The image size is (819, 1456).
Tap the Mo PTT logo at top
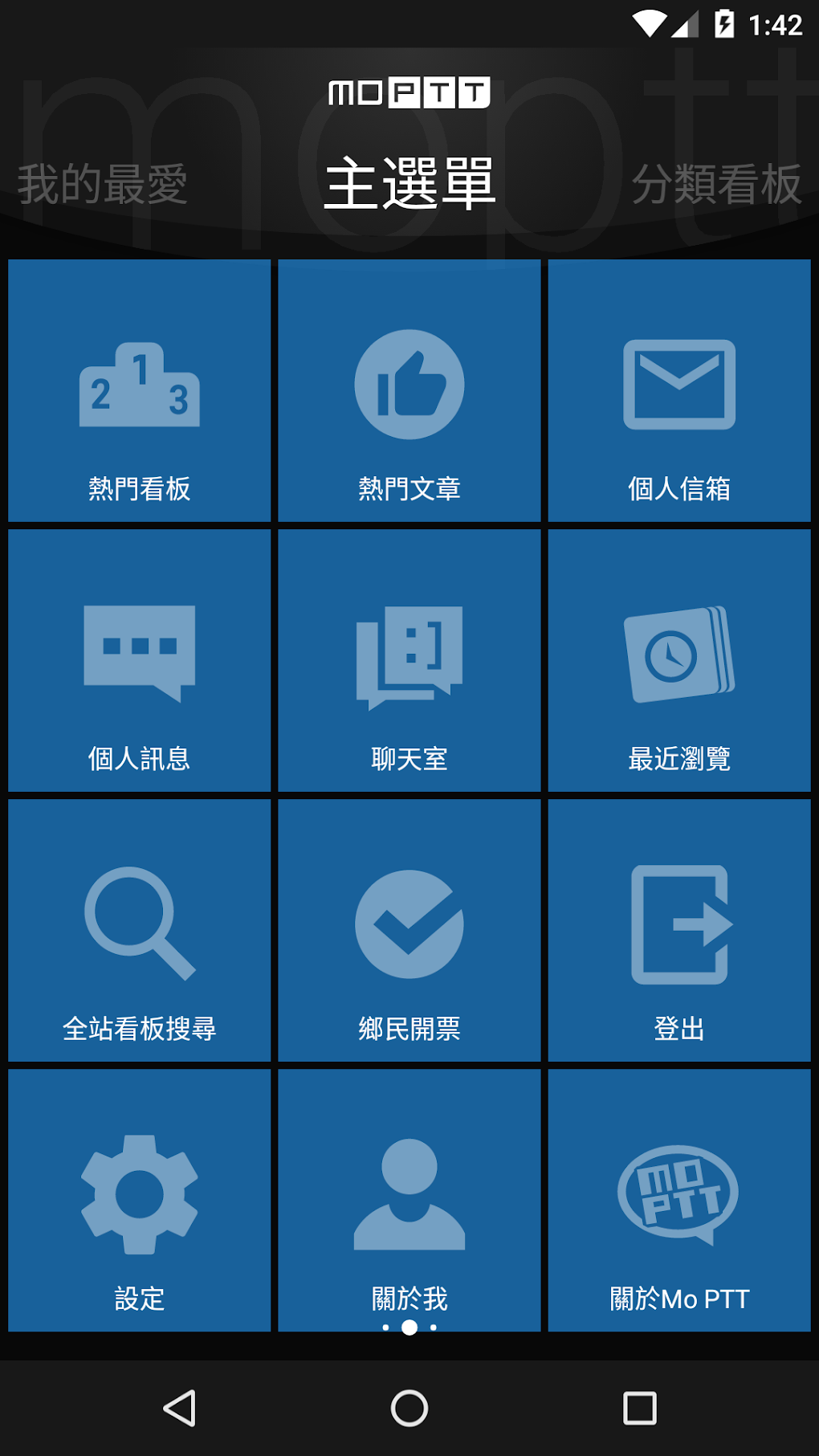[409, 94]
